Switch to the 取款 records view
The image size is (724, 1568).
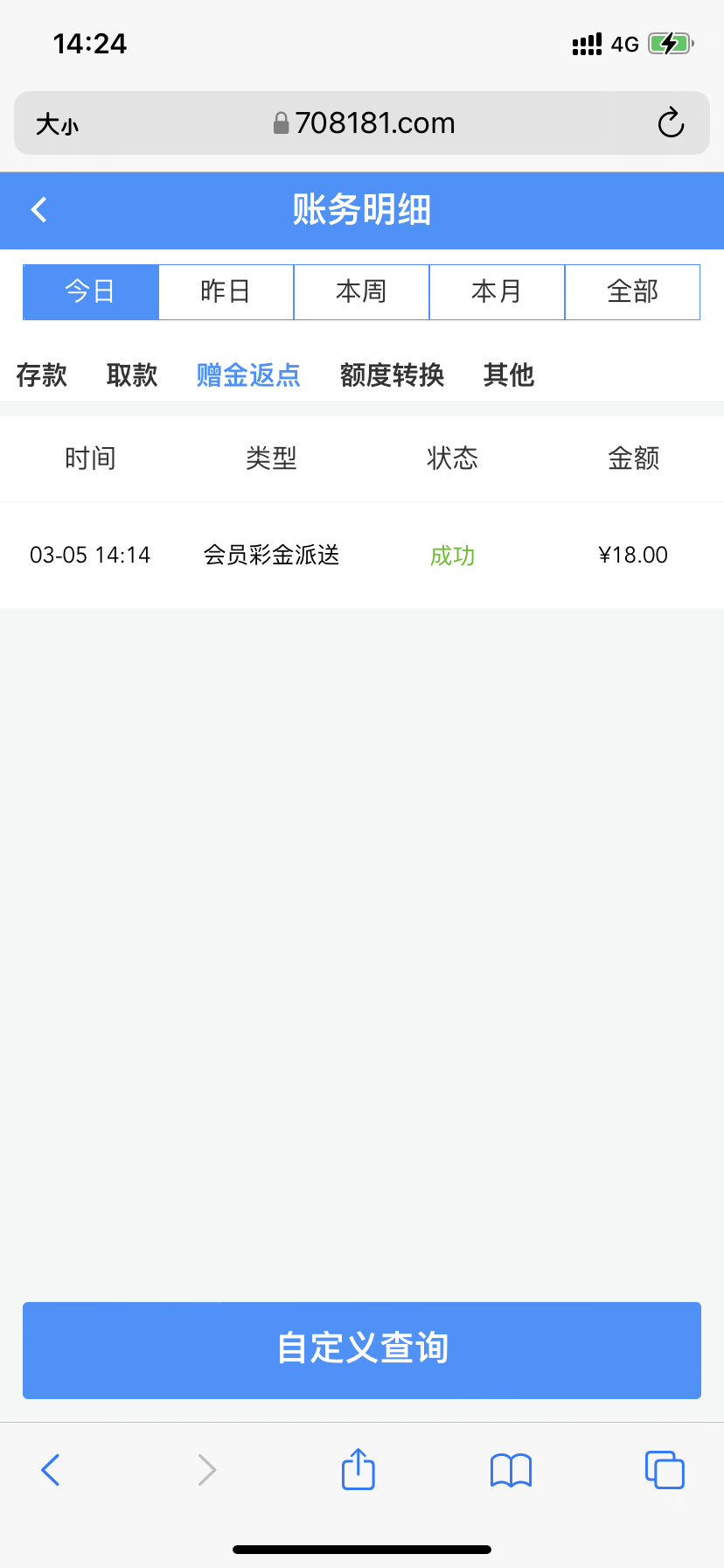tap(130, 374)
